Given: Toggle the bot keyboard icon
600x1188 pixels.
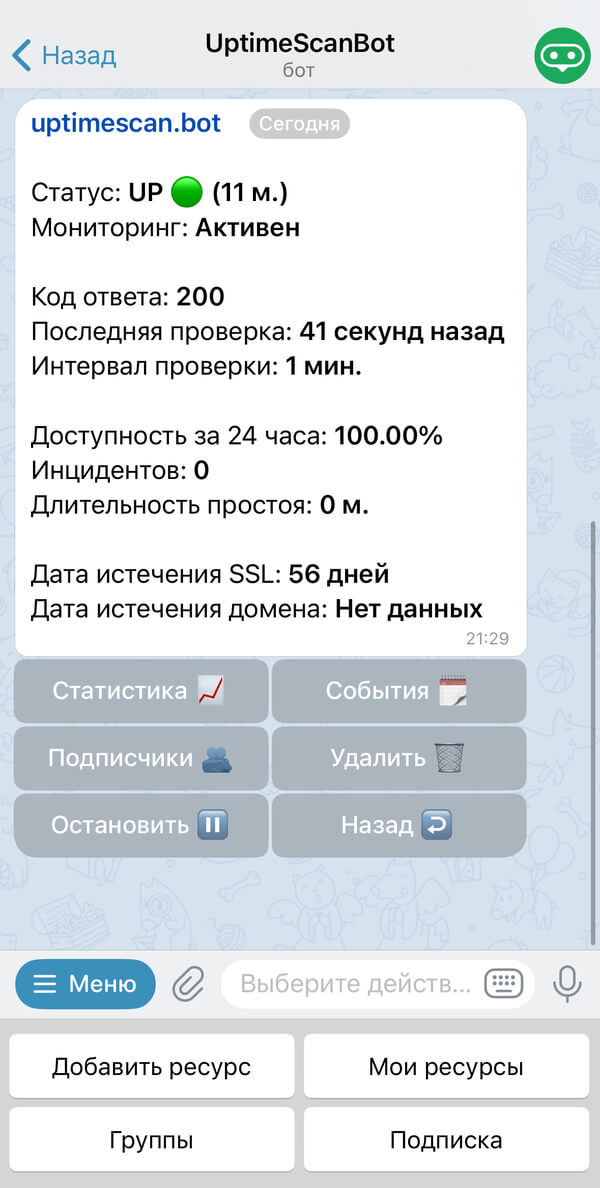Looking at the screenshot, I should point(503,984).
